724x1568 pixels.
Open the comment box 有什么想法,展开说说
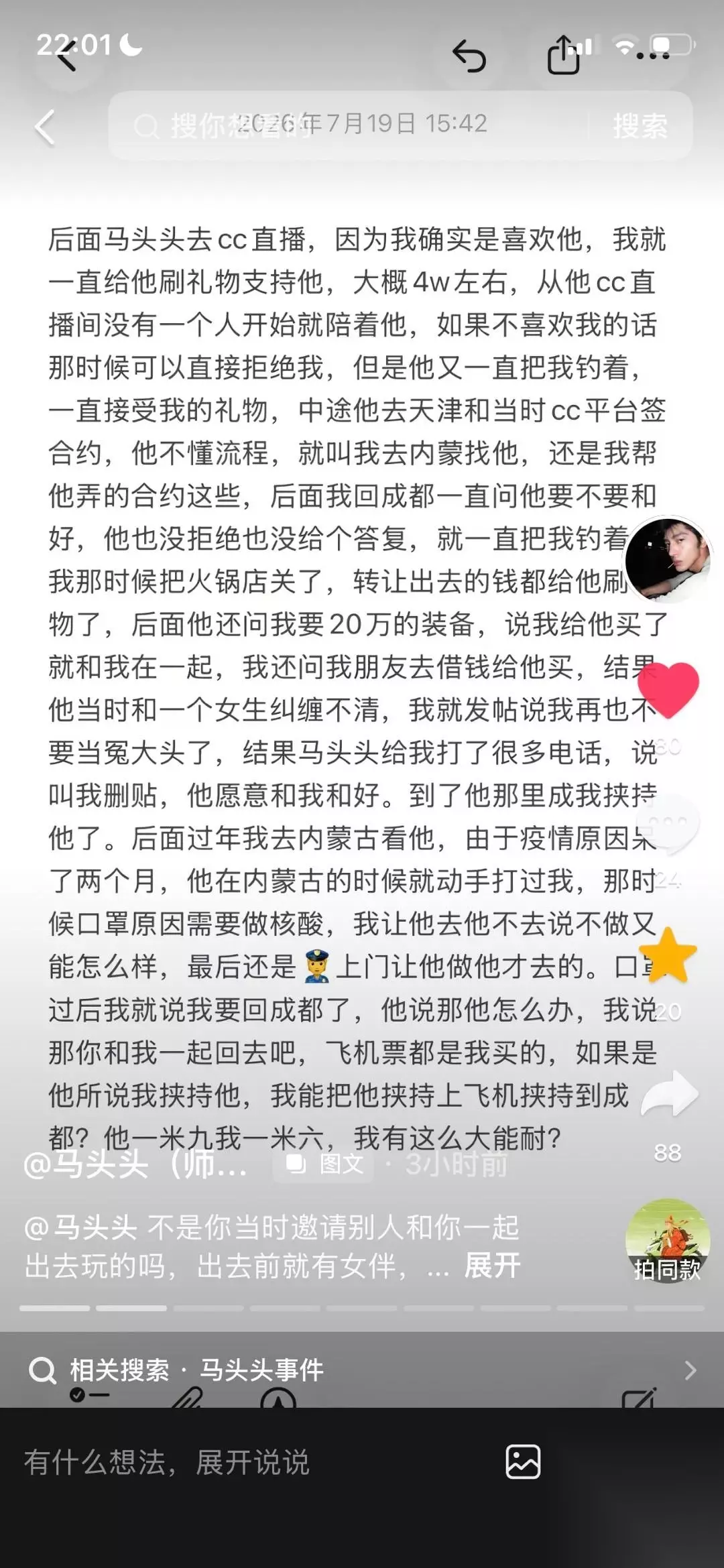coord(168,1462)
